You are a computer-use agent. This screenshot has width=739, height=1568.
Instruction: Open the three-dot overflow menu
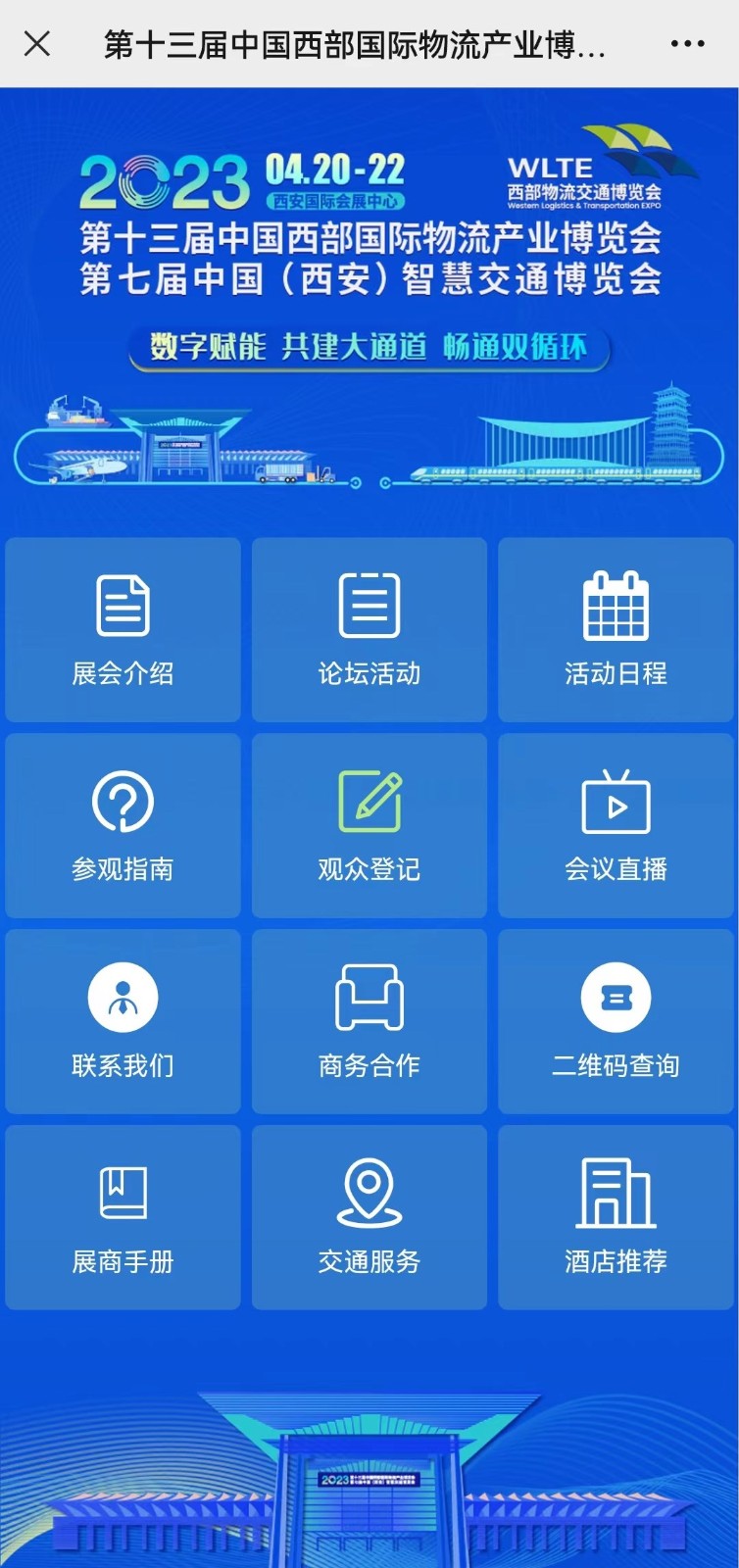point(687,44)
